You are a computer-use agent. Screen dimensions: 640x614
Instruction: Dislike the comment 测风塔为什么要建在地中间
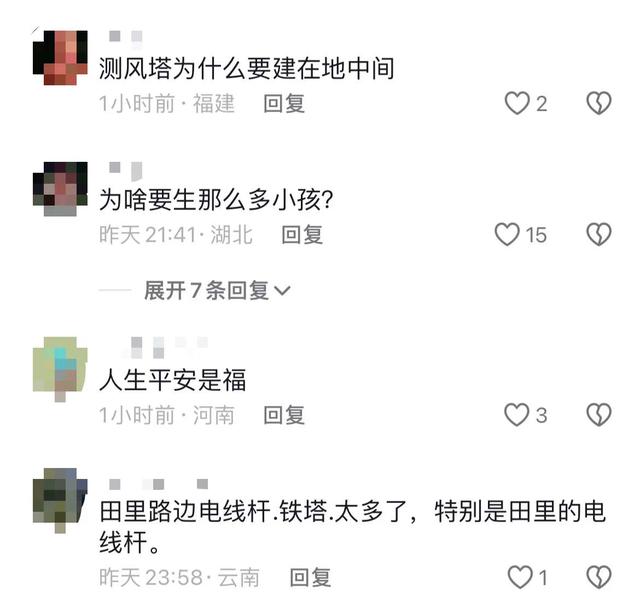[x=598, y=103]
